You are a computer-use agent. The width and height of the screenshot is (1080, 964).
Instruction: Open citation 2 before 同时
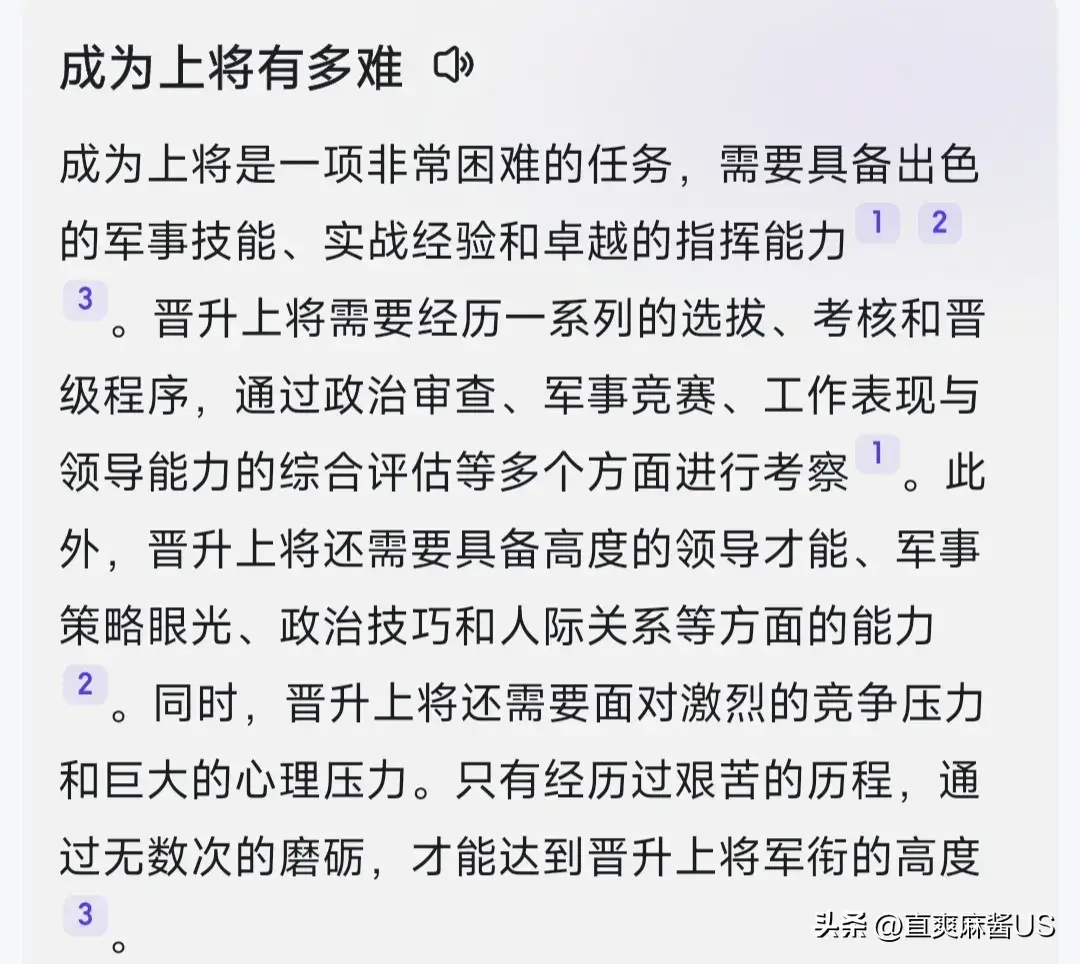(x=85, y=685)
